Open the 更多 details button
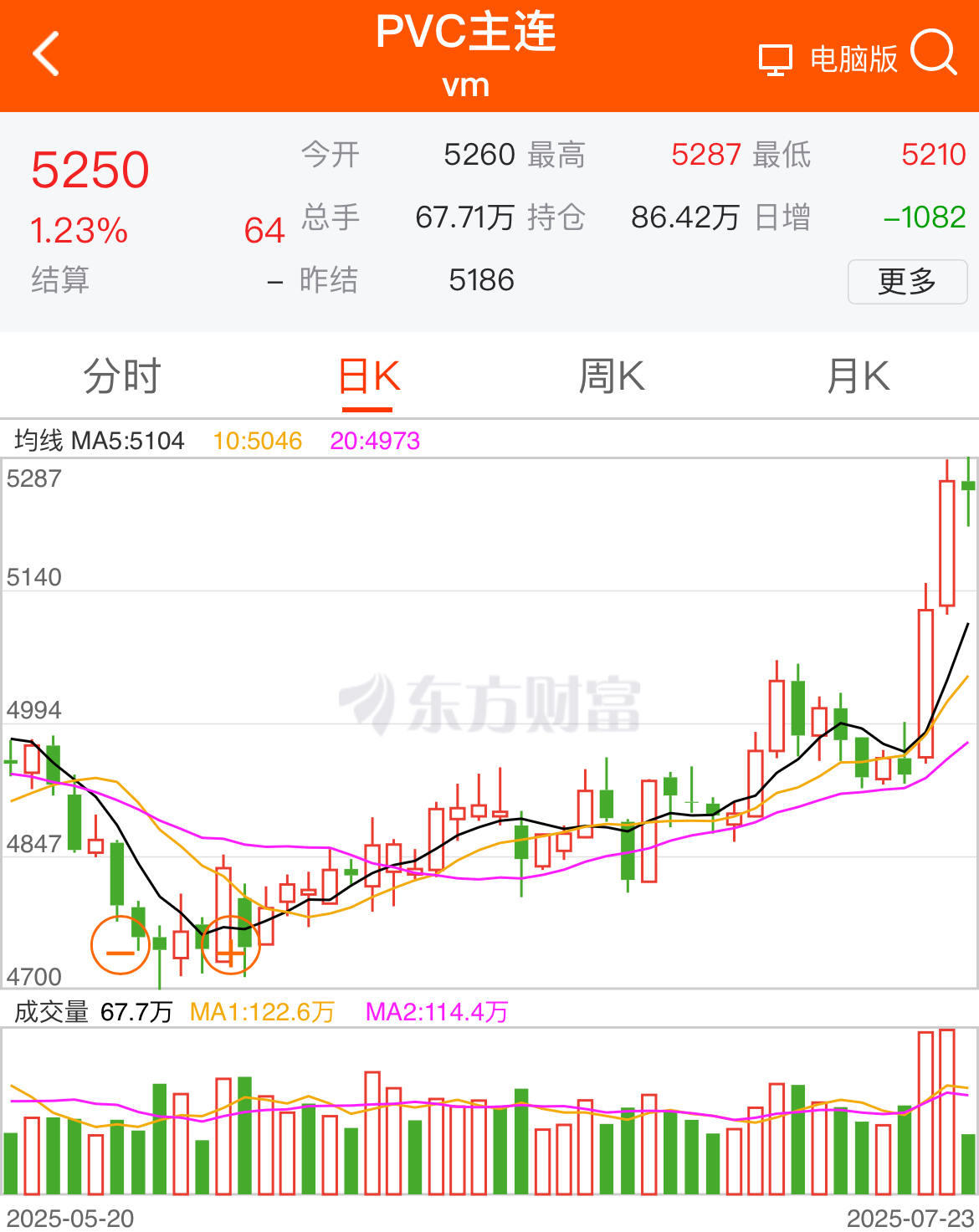 coord(907,282)
